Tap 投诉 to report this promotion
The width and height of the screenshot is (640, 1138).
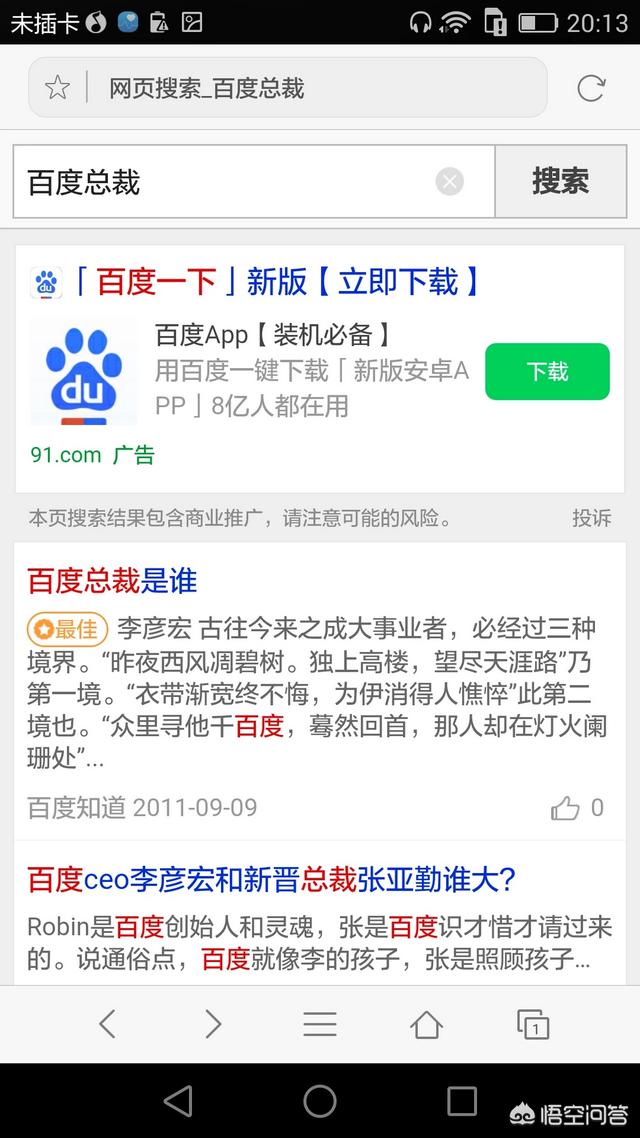pyautogui.click(x=591, y=518)
